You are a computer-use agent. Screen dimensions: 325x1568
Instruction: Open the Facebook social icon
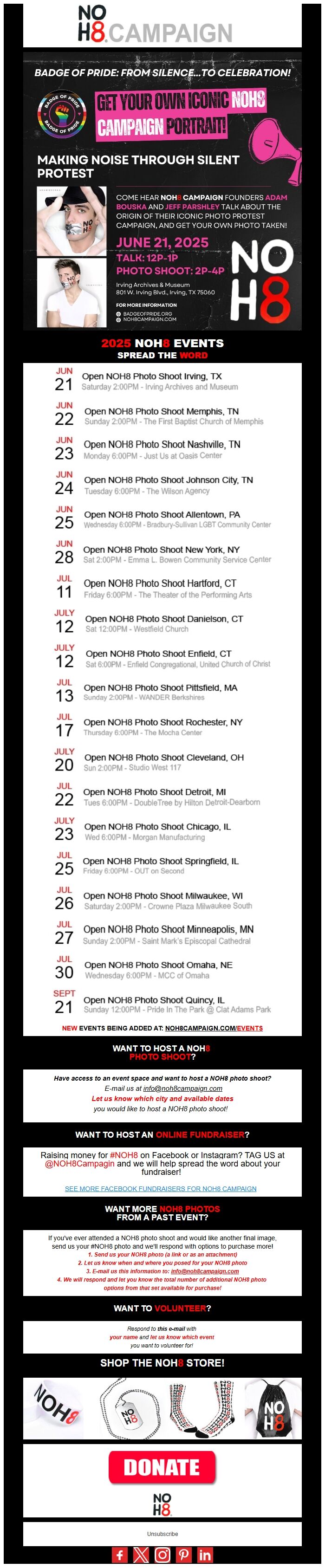click(x=120, y=1555)
